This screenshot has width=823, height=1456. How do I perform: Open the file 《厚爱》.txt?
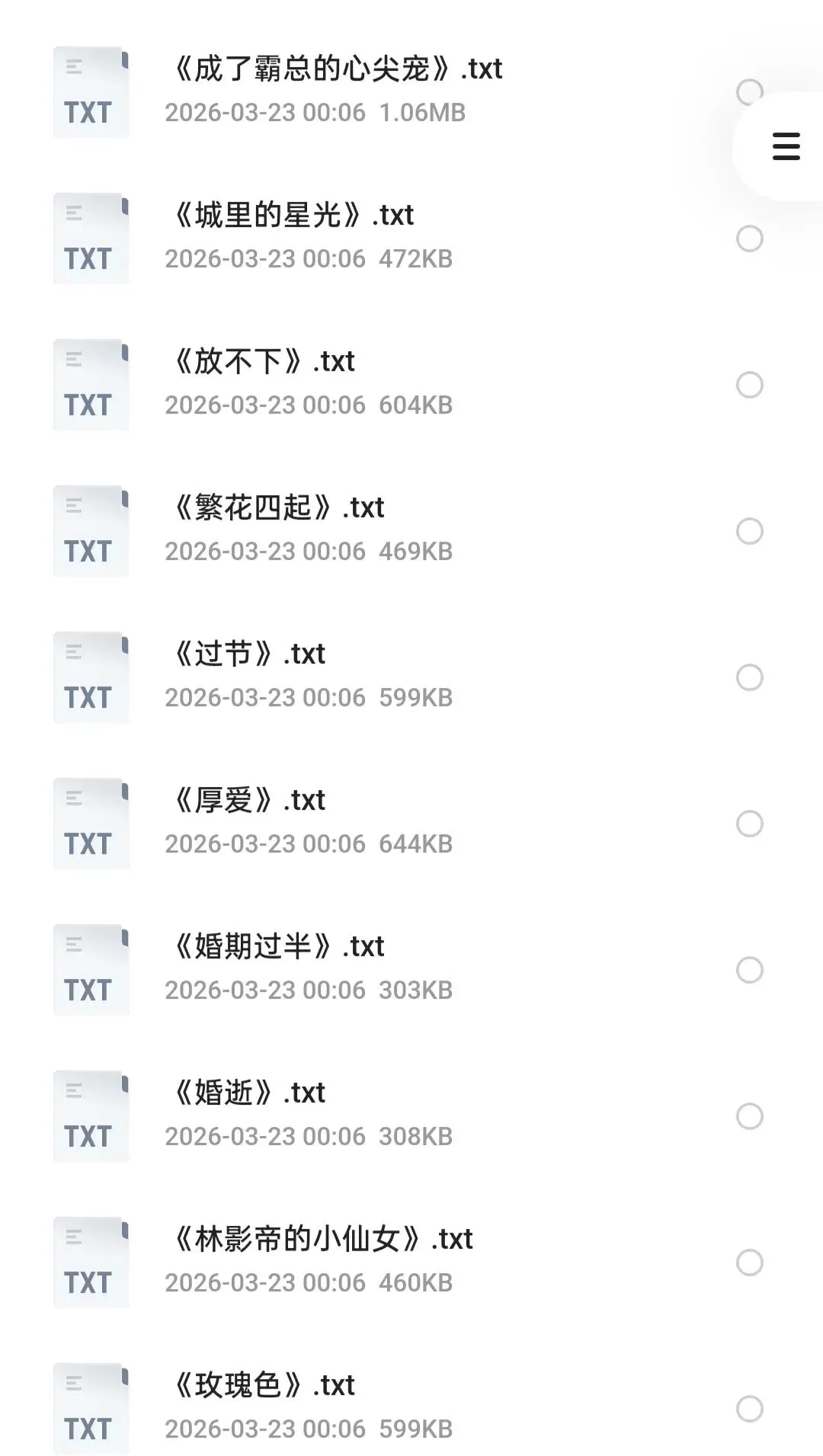coord(249,802)
